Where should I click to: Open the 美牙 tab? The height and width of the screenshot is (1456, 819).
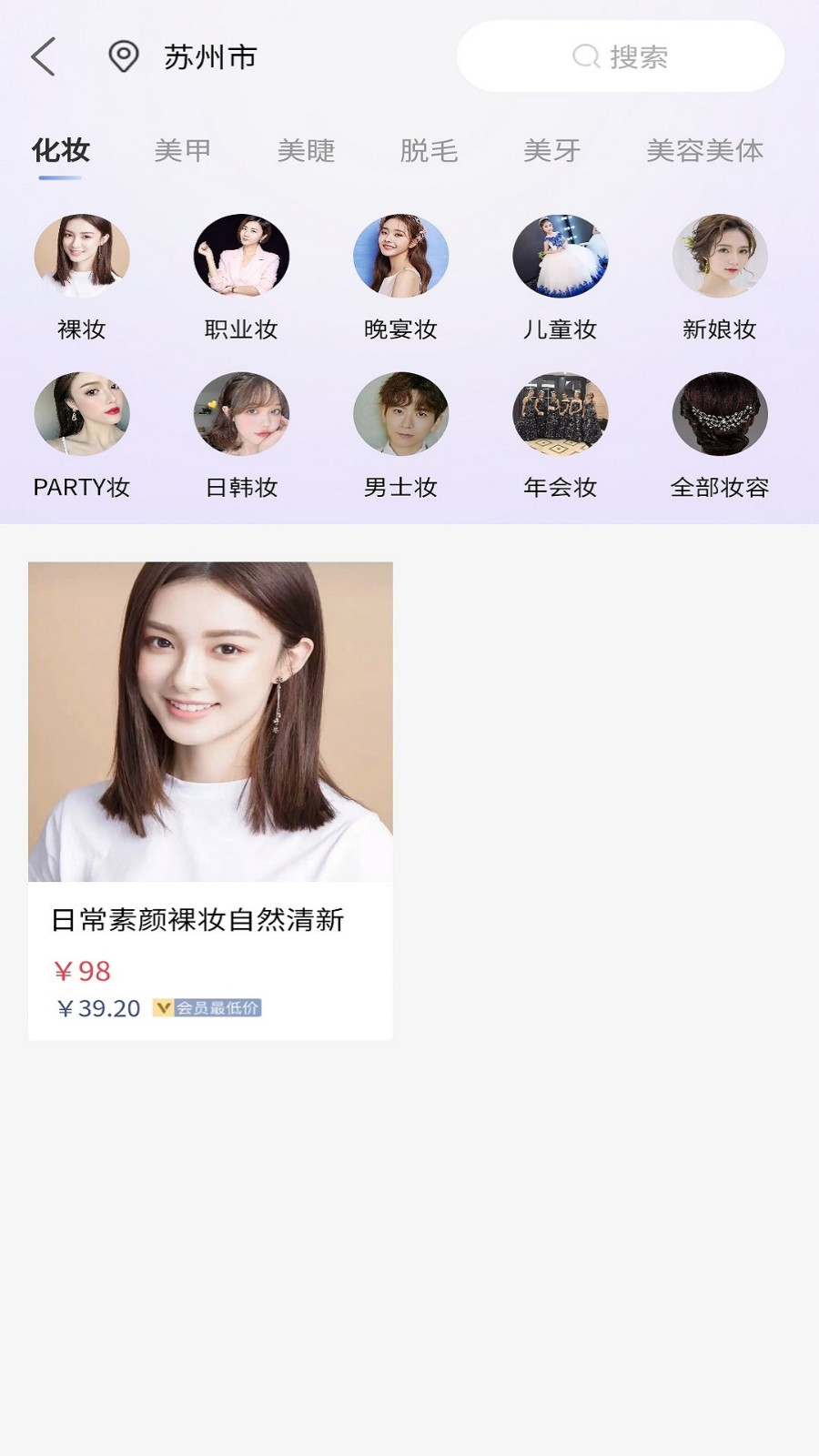[x=551, y=150]
